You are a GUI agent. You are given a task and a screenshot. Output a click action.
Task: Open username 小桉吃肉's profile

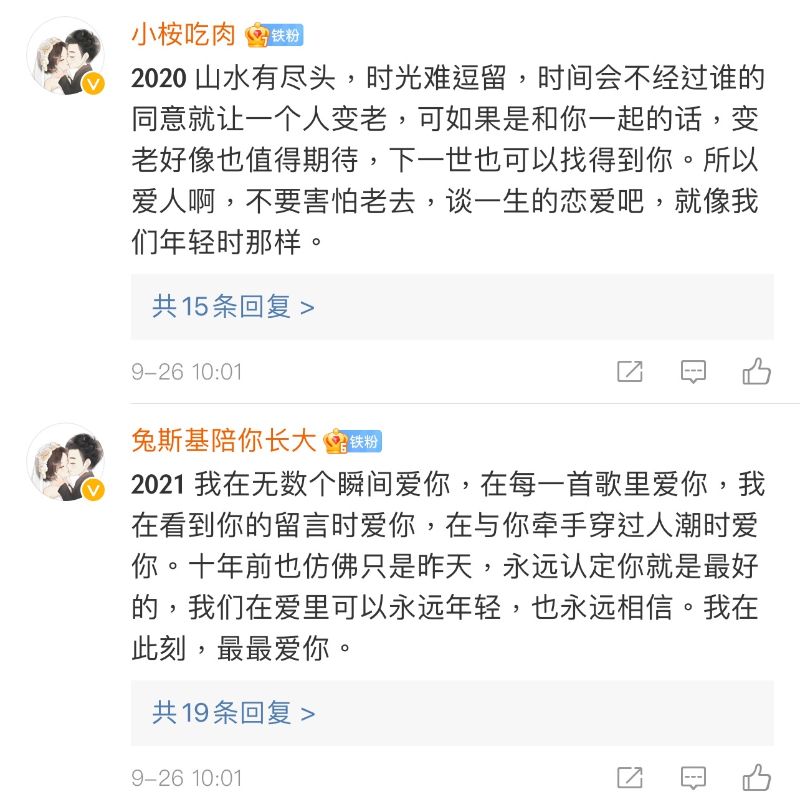(183, 34)
